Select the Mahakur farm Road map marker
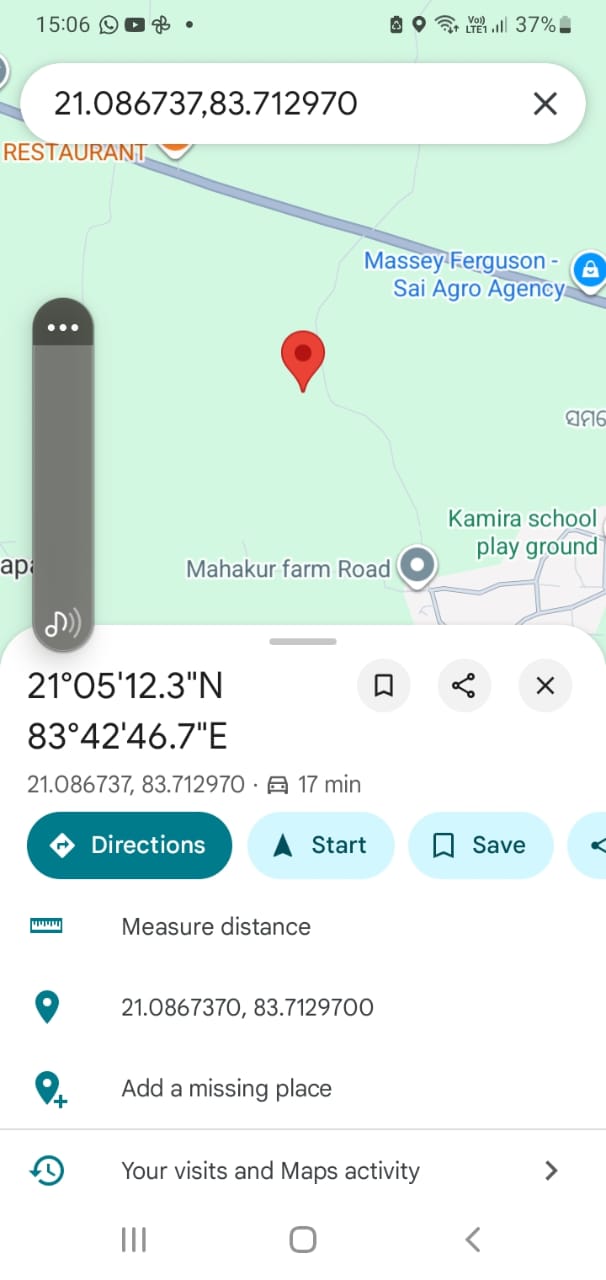Viewport: 606px width, 1280px height. (x=417, y=566)
